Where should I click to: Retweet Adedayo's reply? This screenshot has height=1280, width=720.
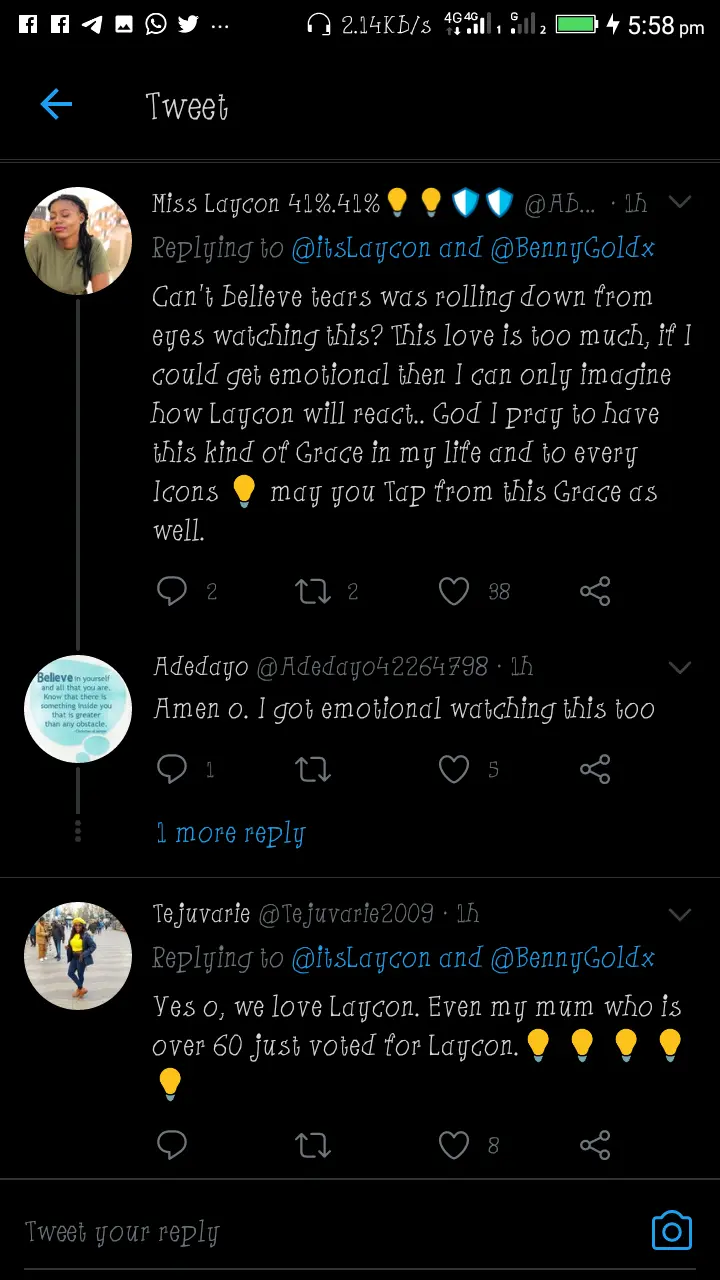click(x=313, y=769)
